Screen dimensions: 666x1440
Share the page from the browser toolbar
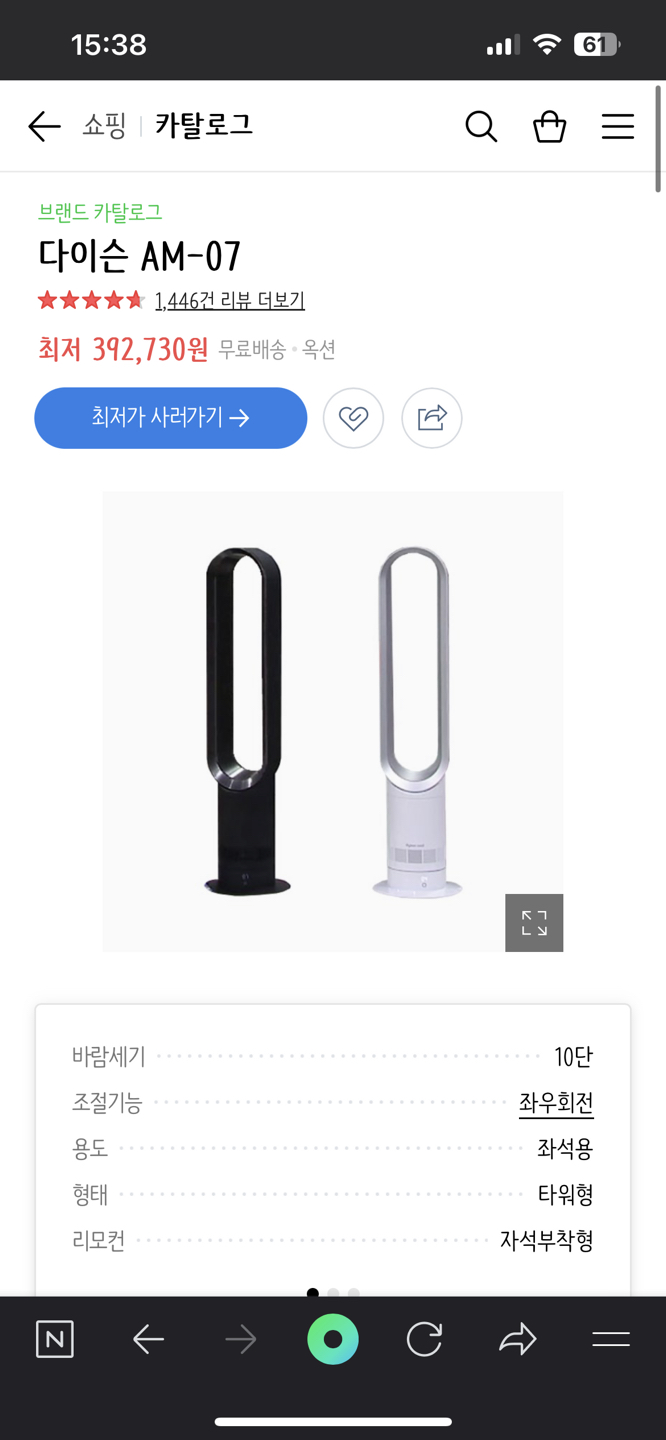pyautogui.click(x=517, y=1339)
